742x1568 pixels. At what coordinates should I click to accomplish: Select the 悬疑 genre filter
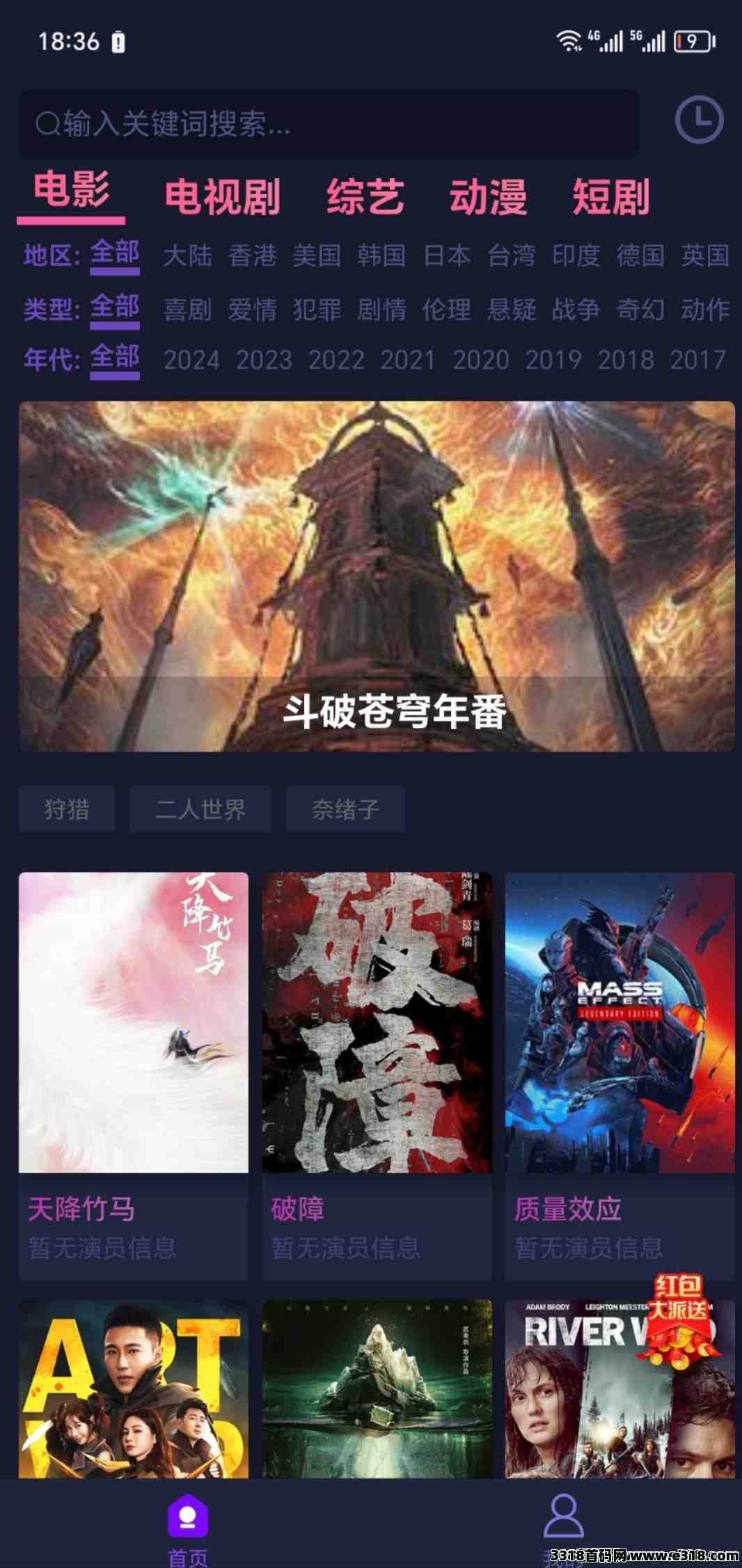click(x=511, y=309)
